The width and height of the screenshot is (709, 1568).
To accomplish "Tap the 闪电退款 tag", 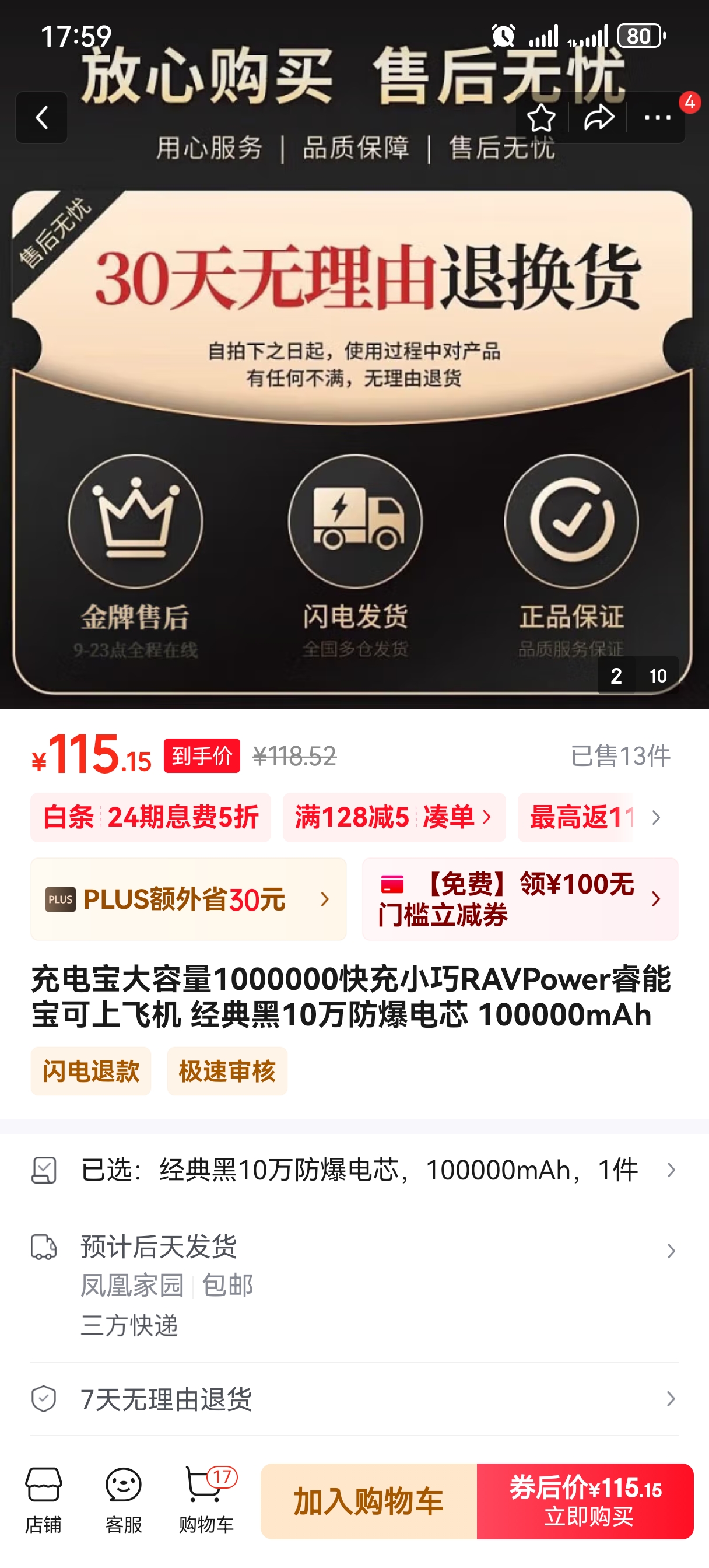I will click(91, 1072).
